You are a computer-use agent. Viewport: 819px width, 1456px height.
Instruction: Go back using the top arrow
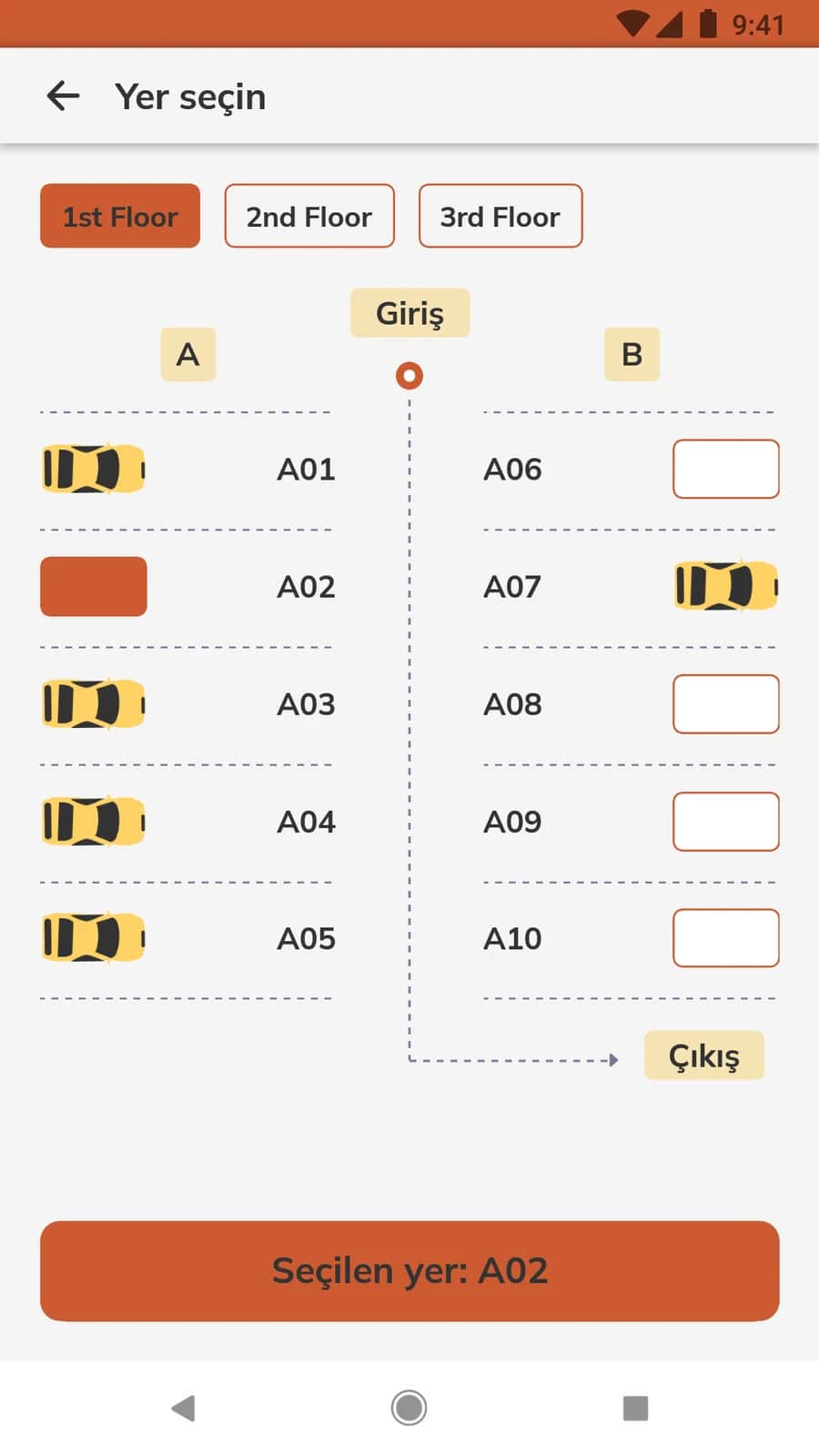click(x=63, y=96)
